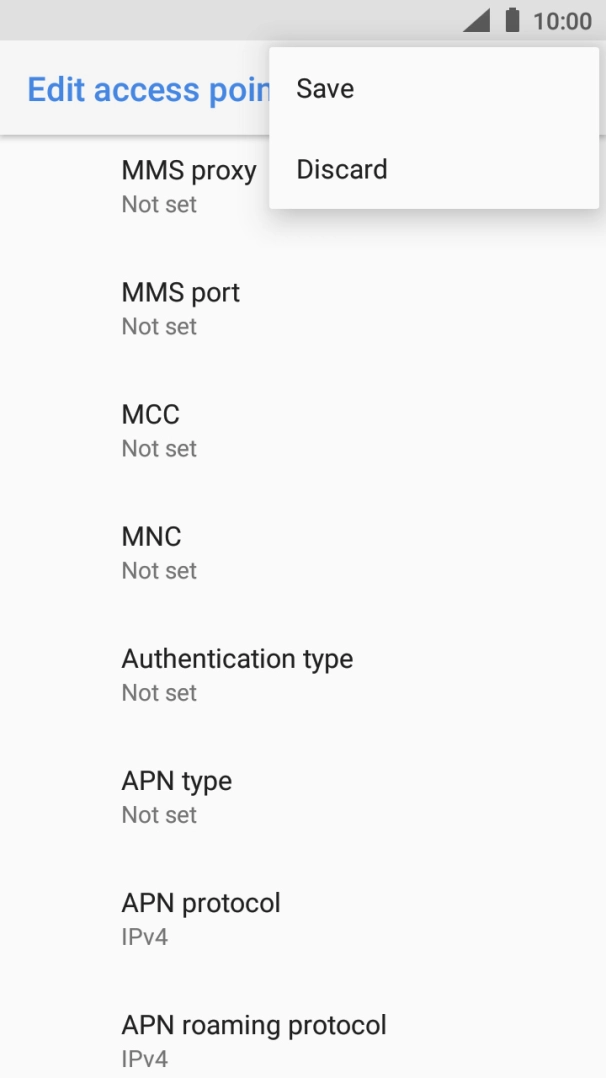Change the APN protocol

[x=201, y=918]
